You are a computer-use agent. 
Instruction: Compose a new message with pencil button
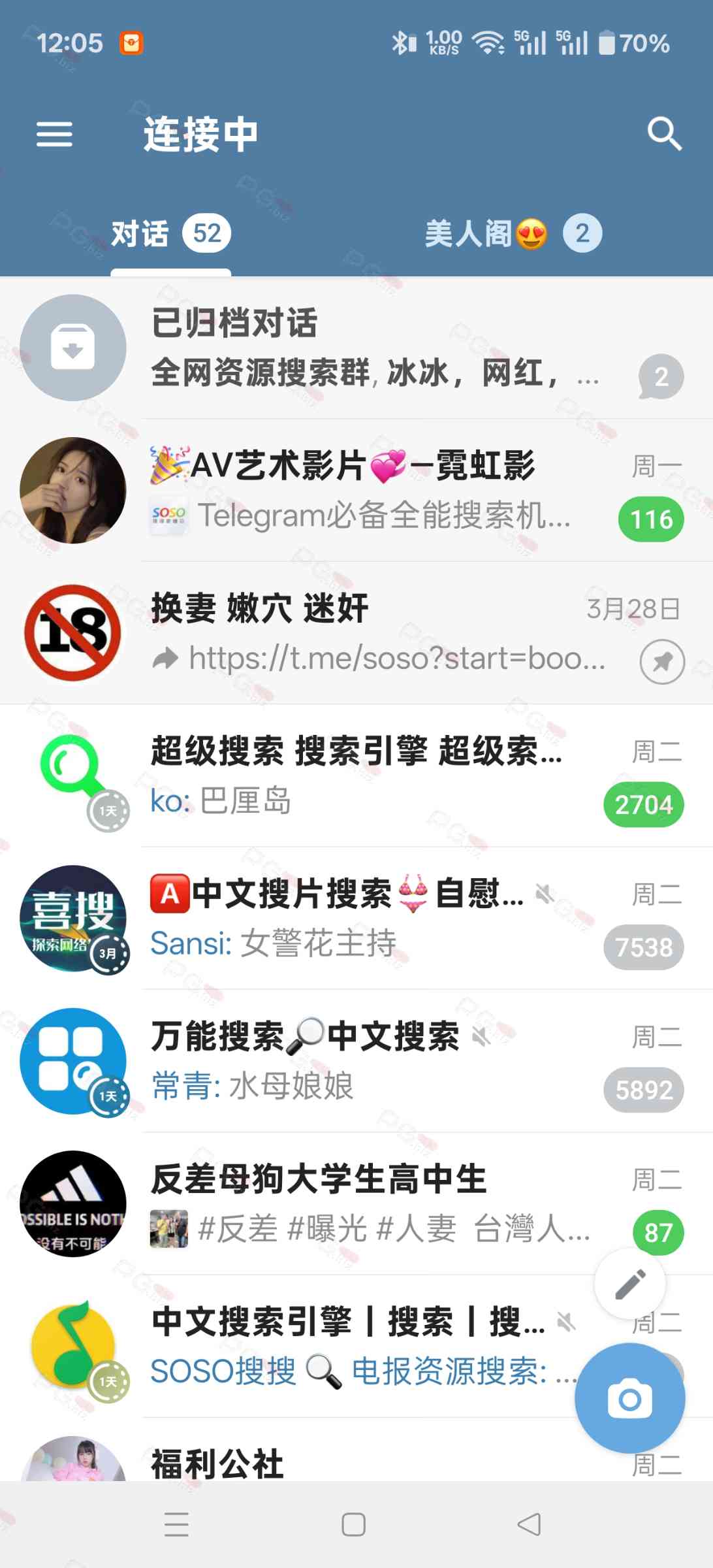click(630, 1284)
